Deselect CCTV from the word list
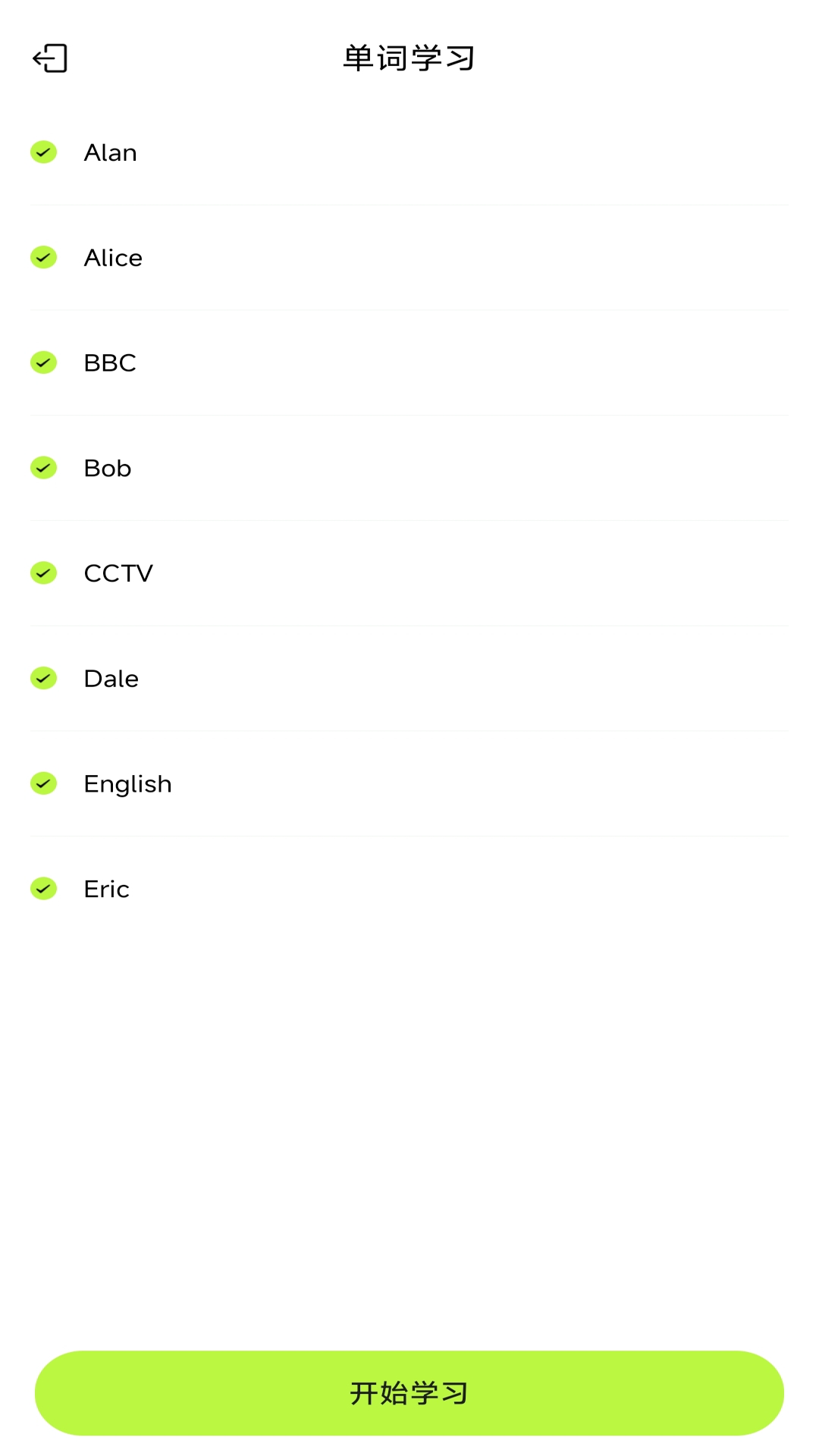The width and height of the screenshot is (819, 1456). tap(44, 573)
